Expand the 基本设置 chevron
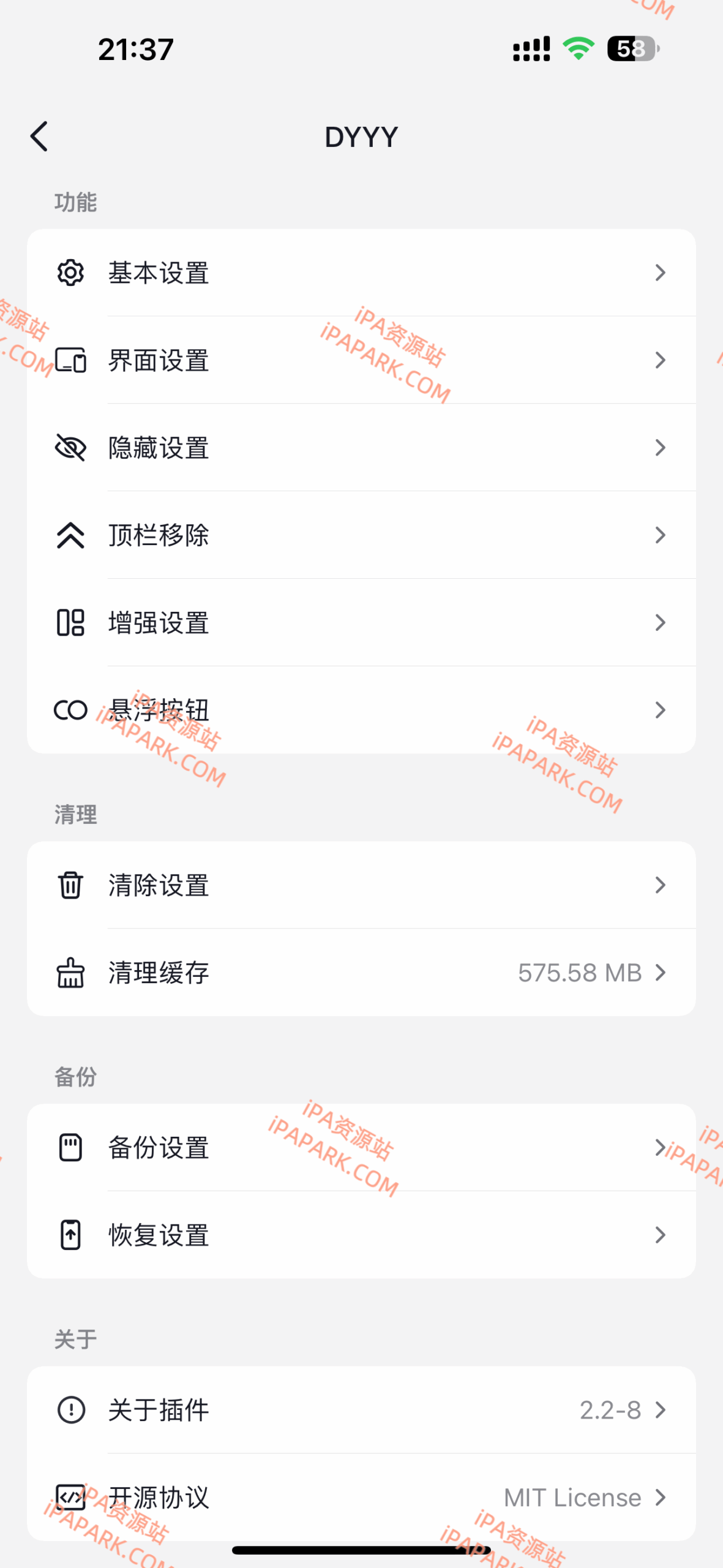Viewport: 723px width, 1568px height. pos(660,273)
